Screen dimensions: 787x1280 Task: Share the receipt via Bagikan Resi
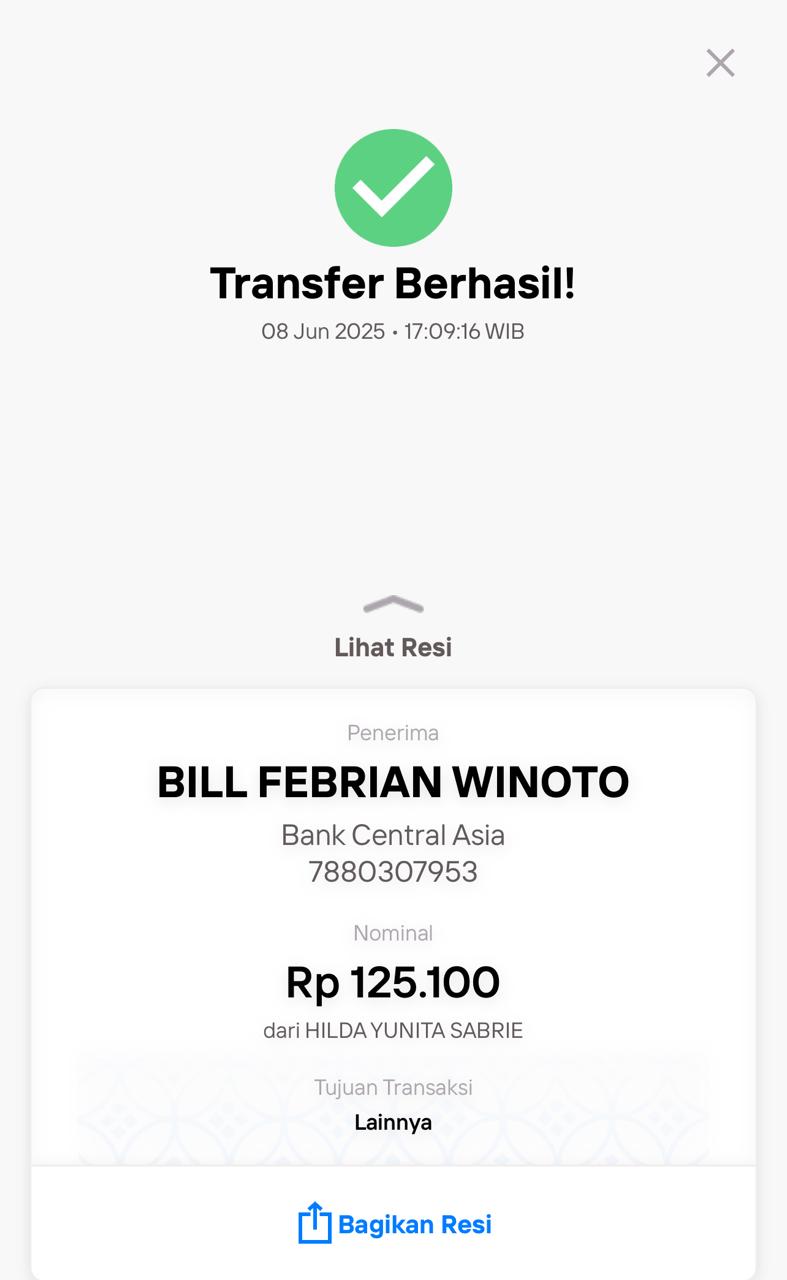(x=394, y=1224)
